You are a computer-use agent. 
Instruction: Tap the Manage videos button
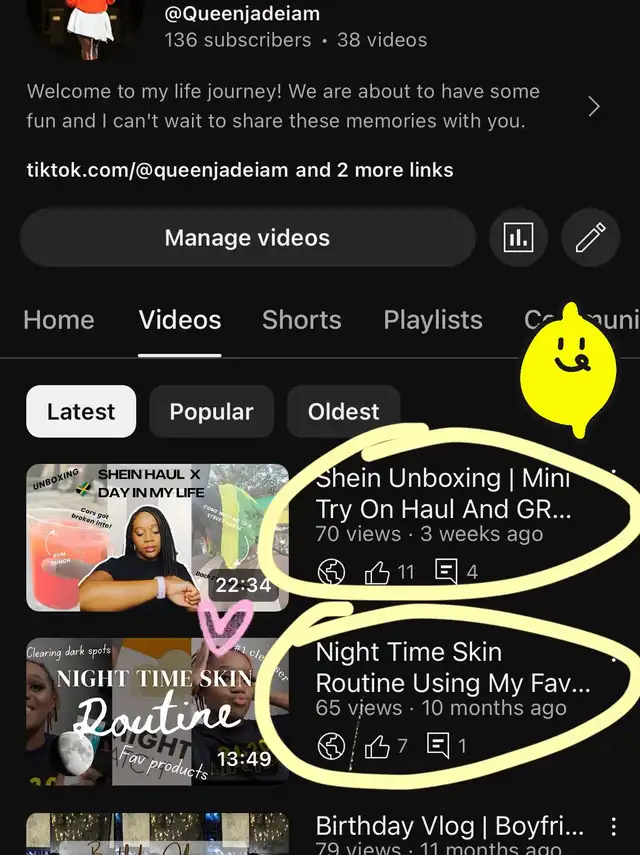[x=247, y=238]
